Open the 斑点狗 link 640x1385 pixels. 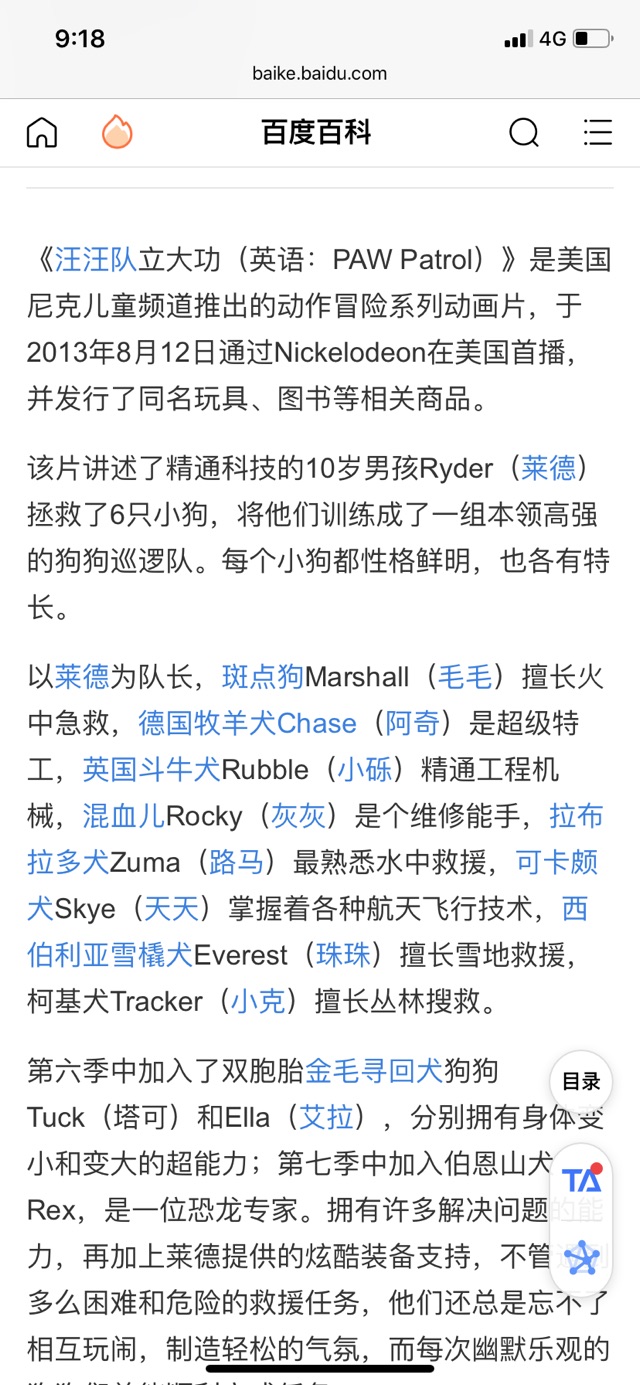tap(263, 677)
